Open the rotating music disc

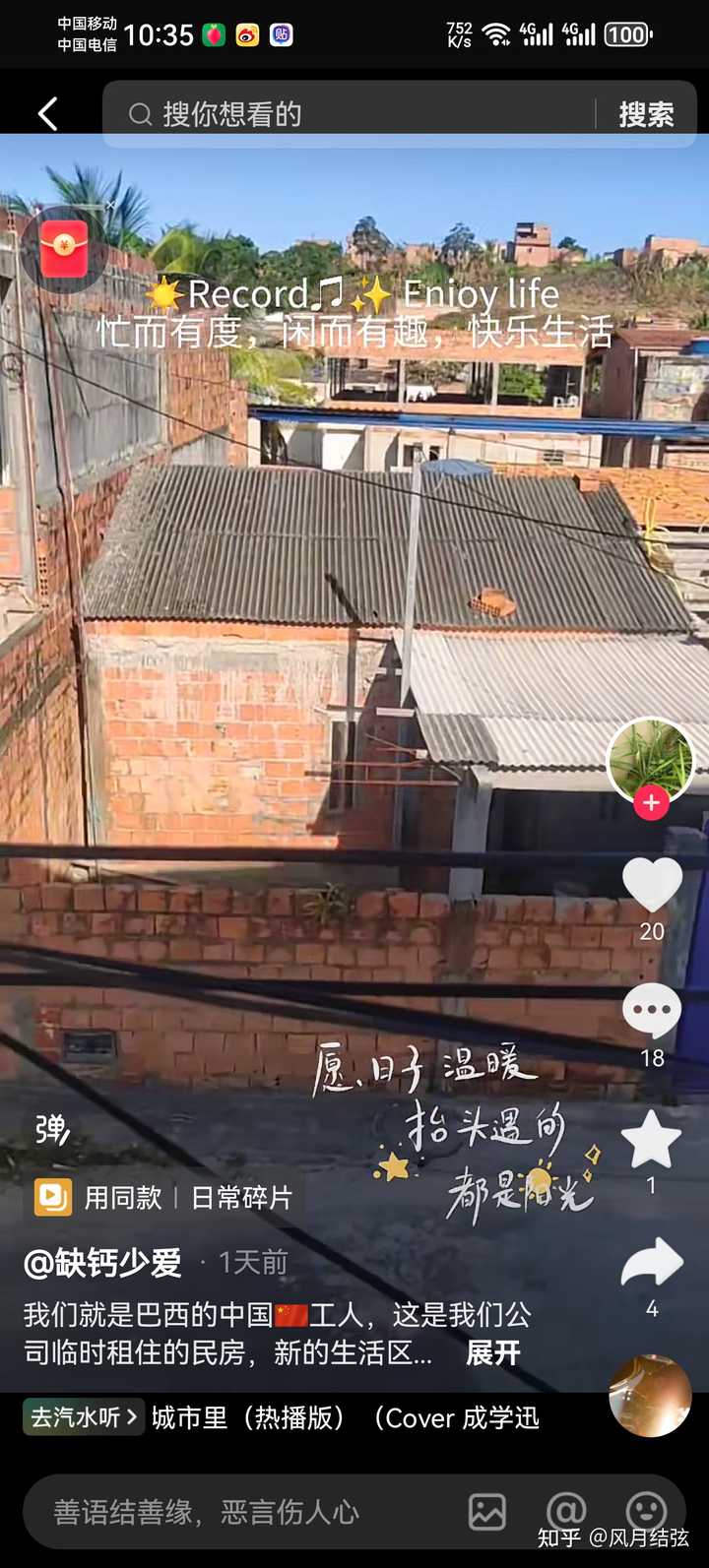tap(650, 1396)
